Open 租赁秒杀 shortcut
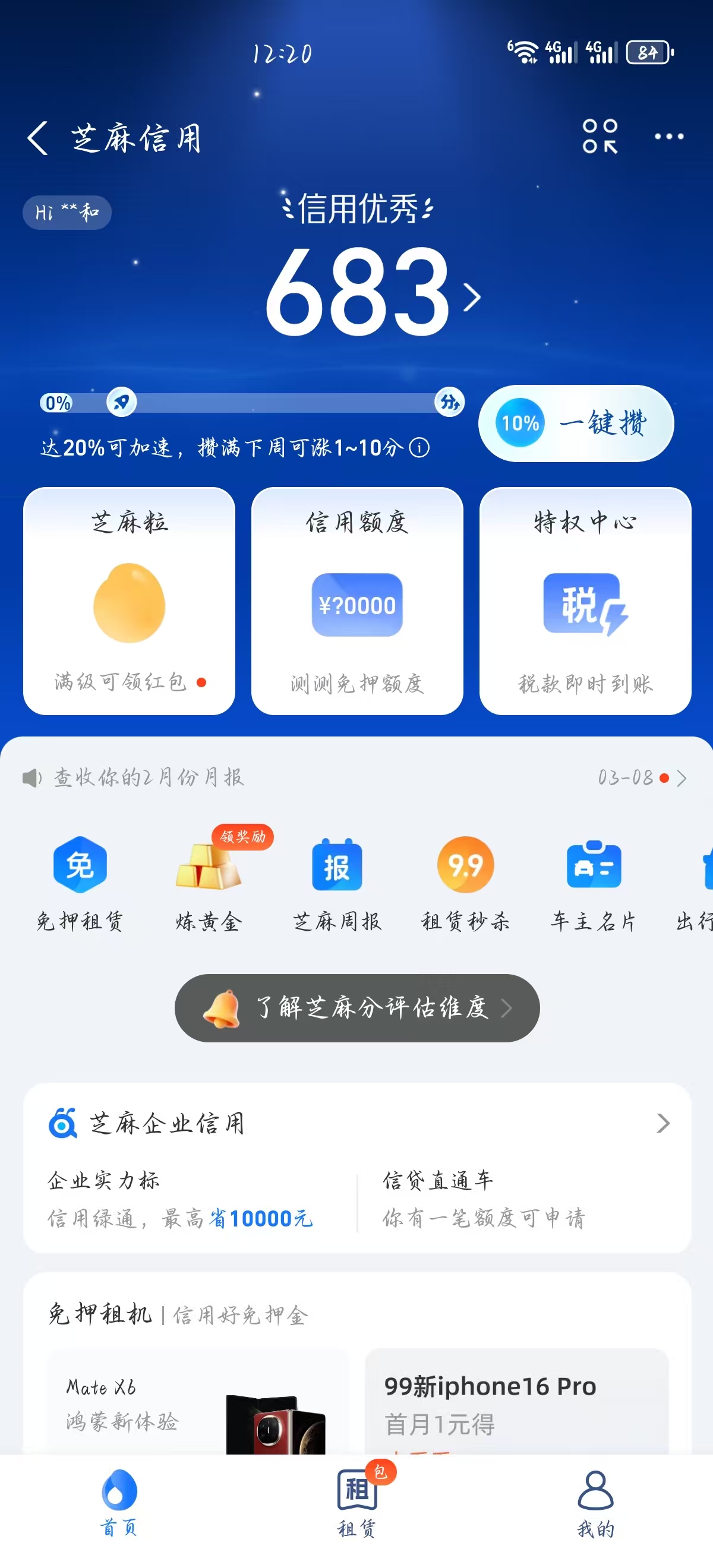 click(466, 883)
